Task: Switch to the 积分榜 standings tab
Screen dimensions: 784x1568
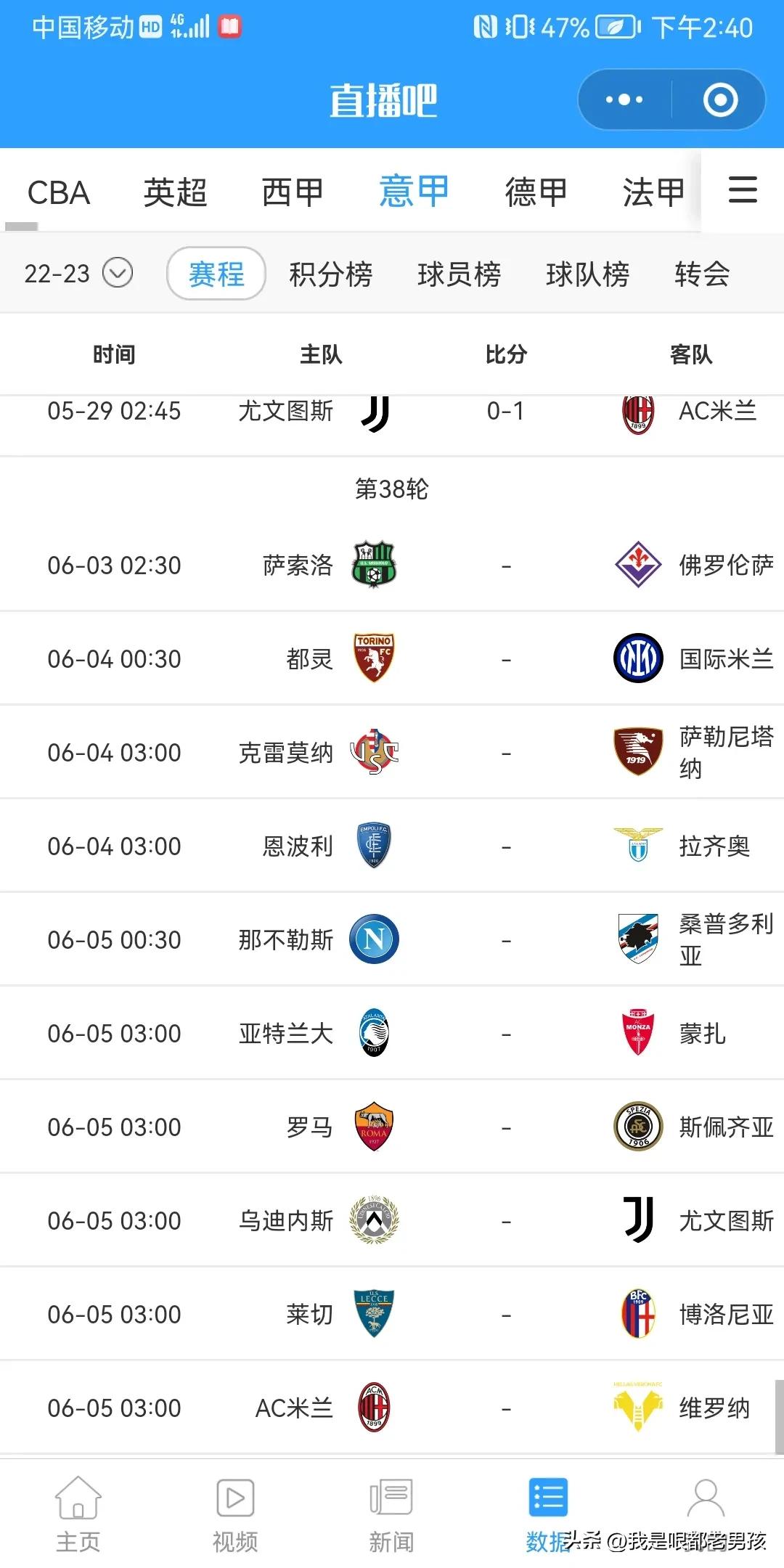Action: coord(330,274)
